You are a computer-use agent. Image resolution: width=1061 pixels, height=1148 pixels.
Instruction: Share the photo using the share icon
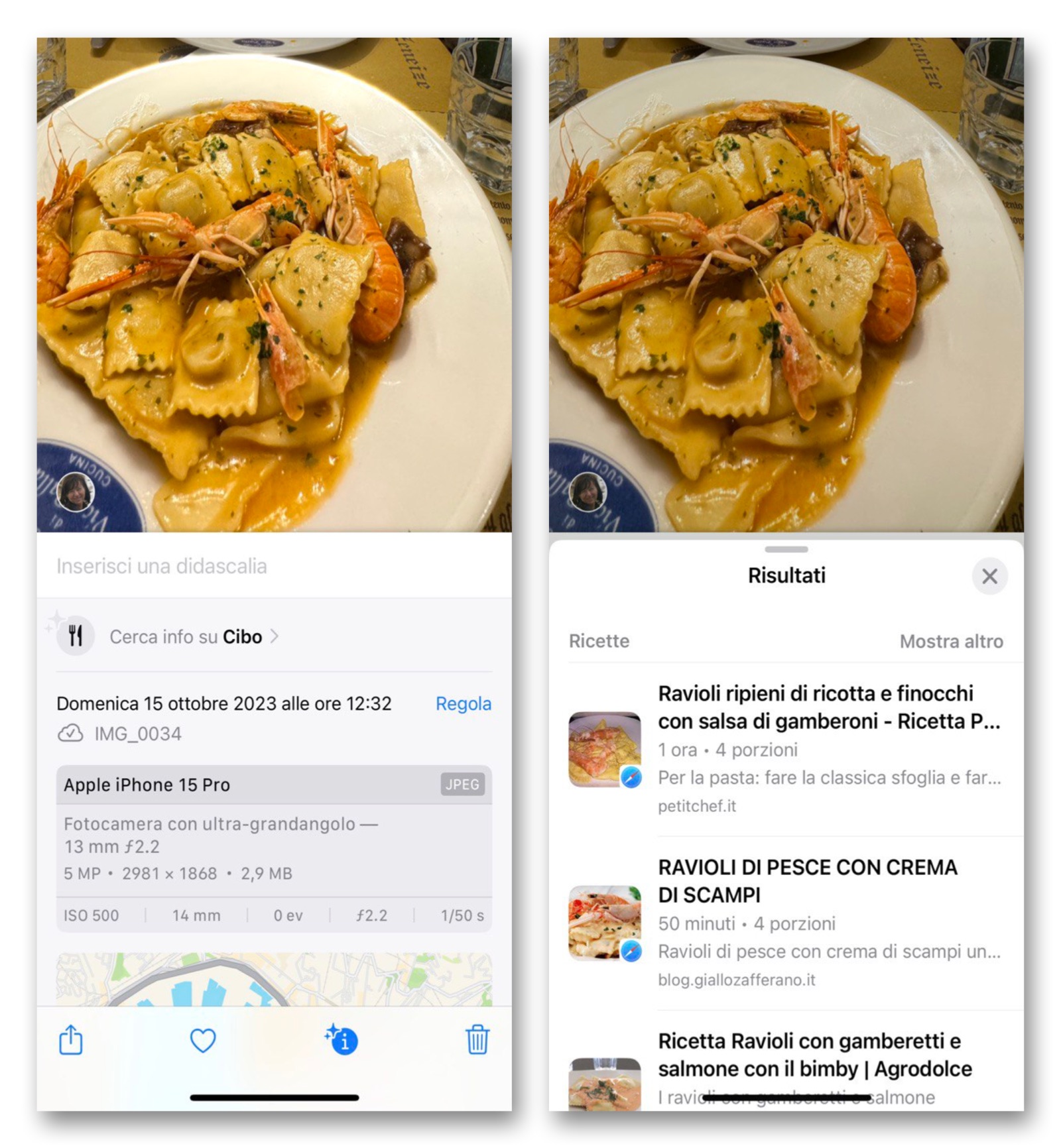coord(71,1039)
